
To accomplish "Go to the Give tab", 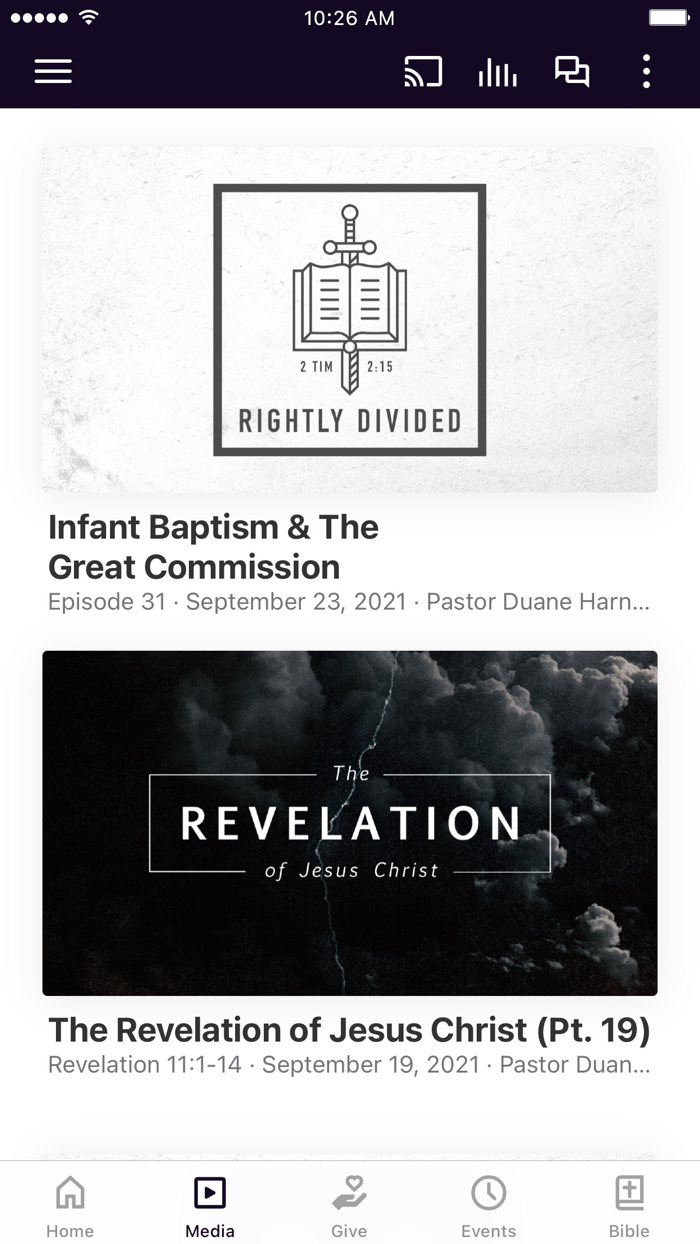I will pos(349,1204).
